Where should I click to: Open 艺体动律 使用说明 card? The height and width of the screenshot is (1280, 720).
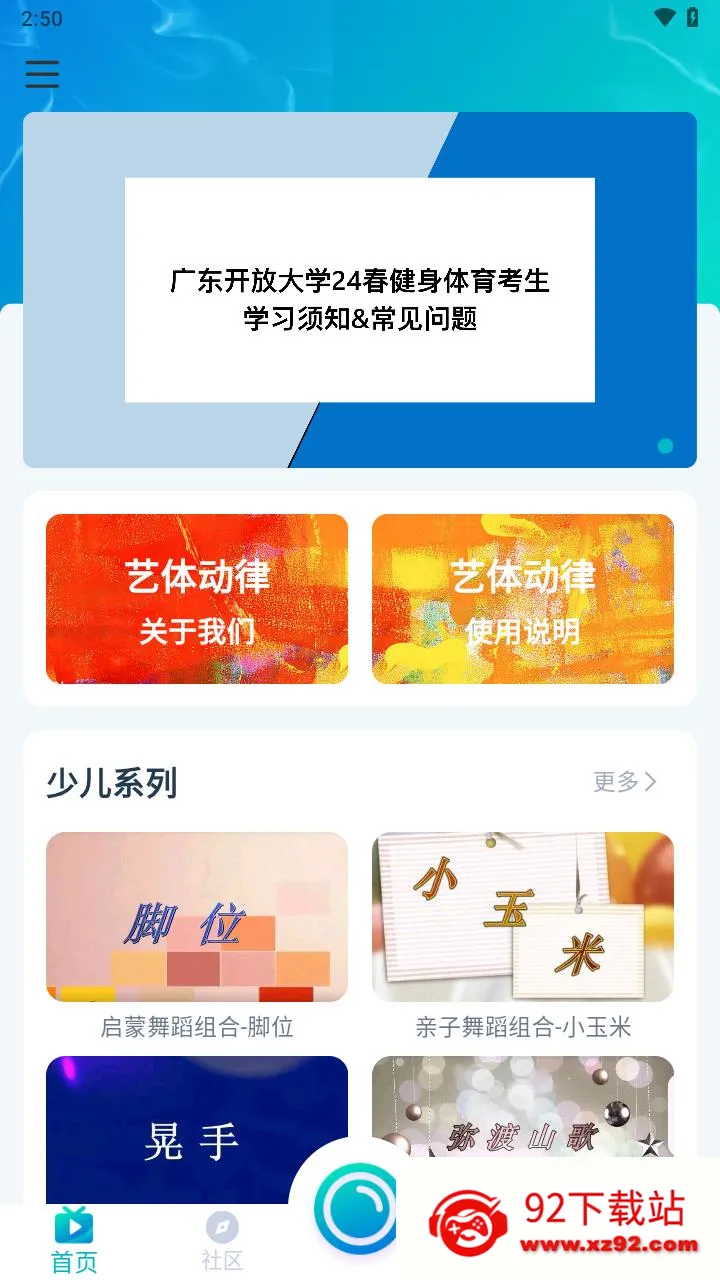522,599
